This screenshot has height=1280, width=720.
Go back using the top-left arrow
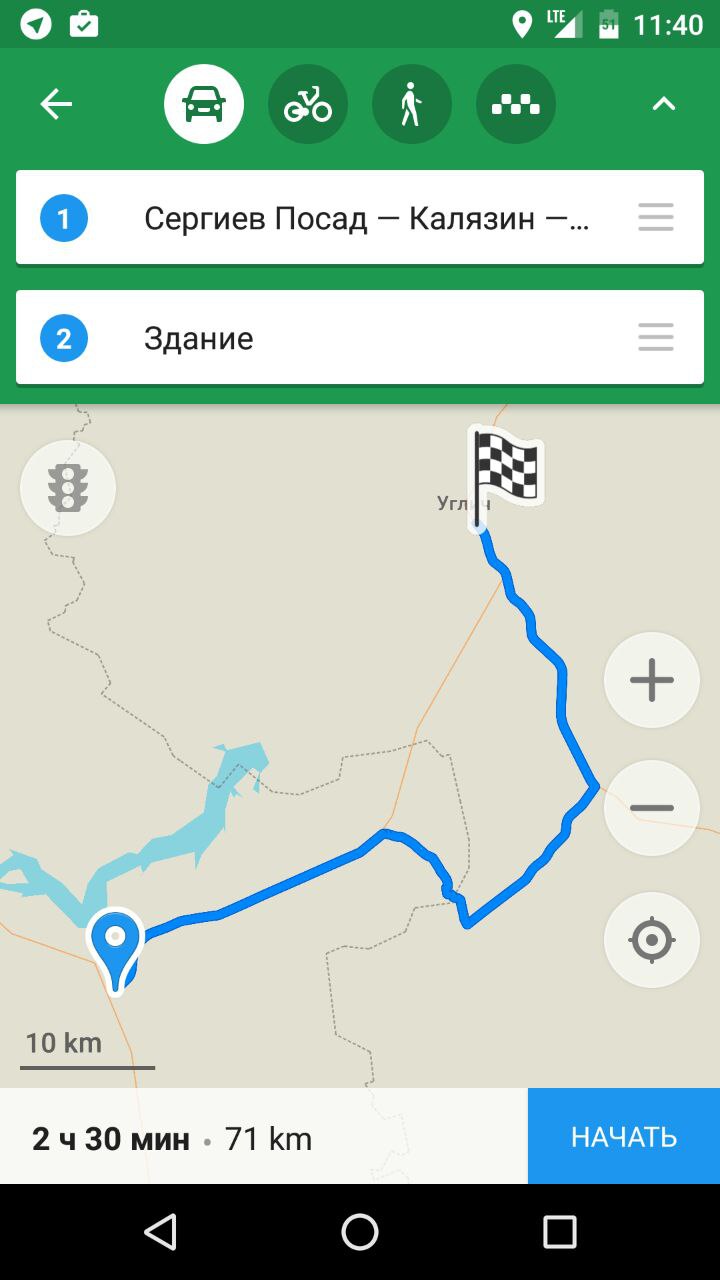click(x=56, y=104)
